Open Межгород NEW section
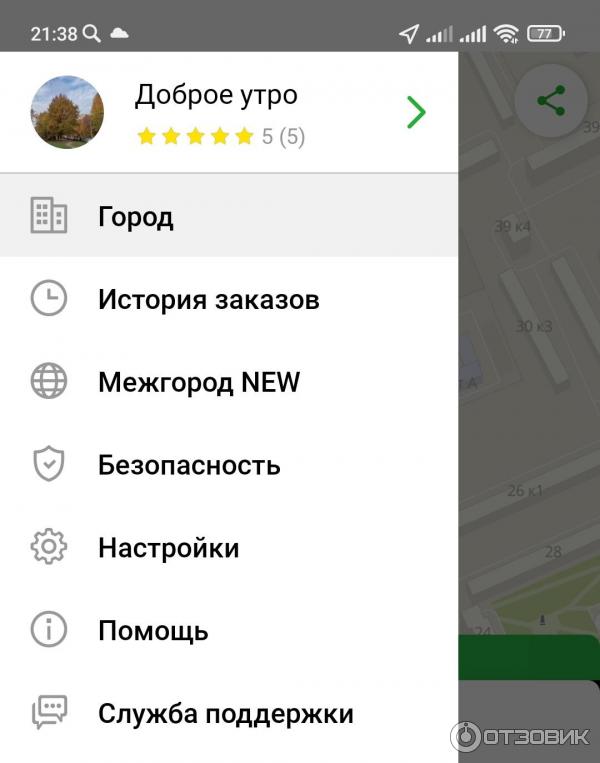 198,382
